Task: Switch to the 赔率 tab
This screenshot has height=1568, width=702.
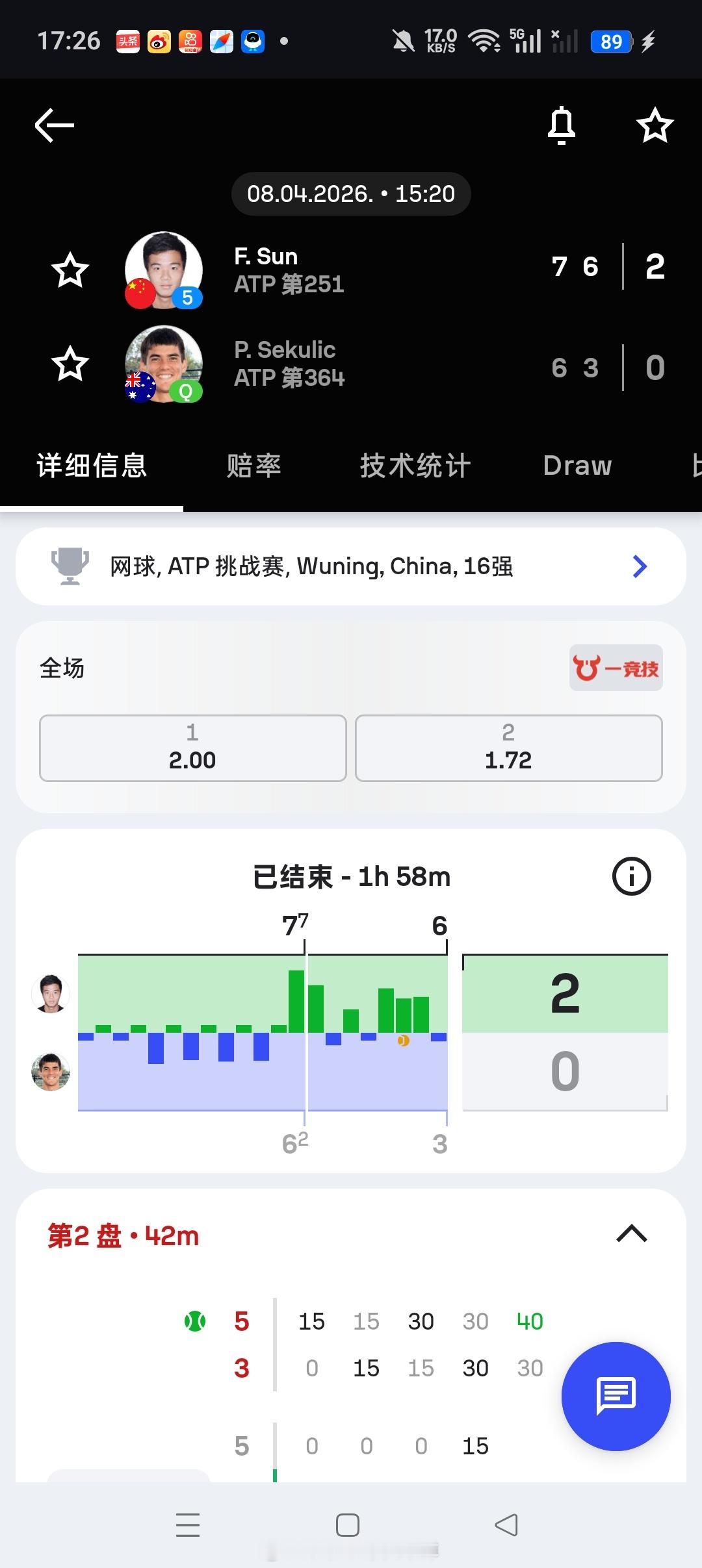Action: tap(253, 465)
